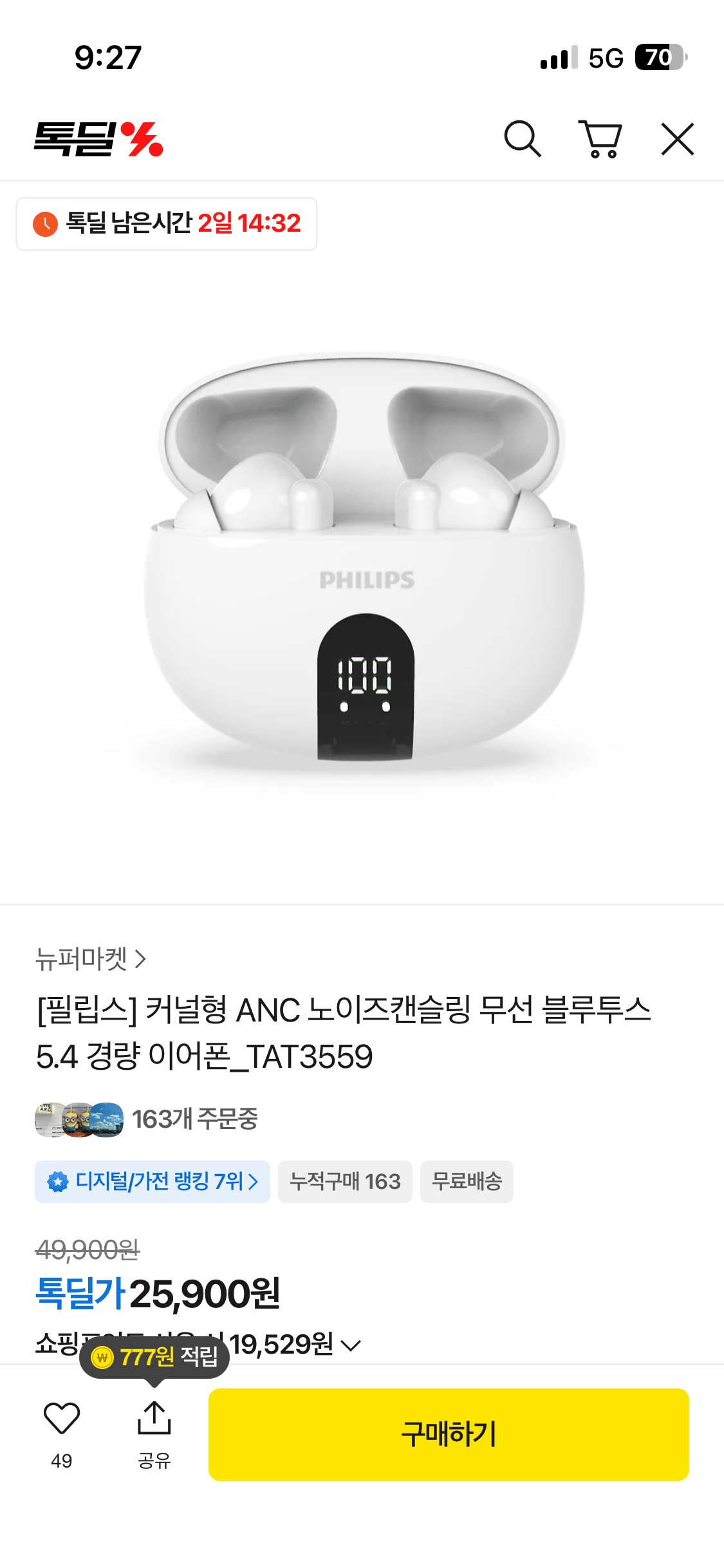Open the shopping cart icon

point(600,138)
